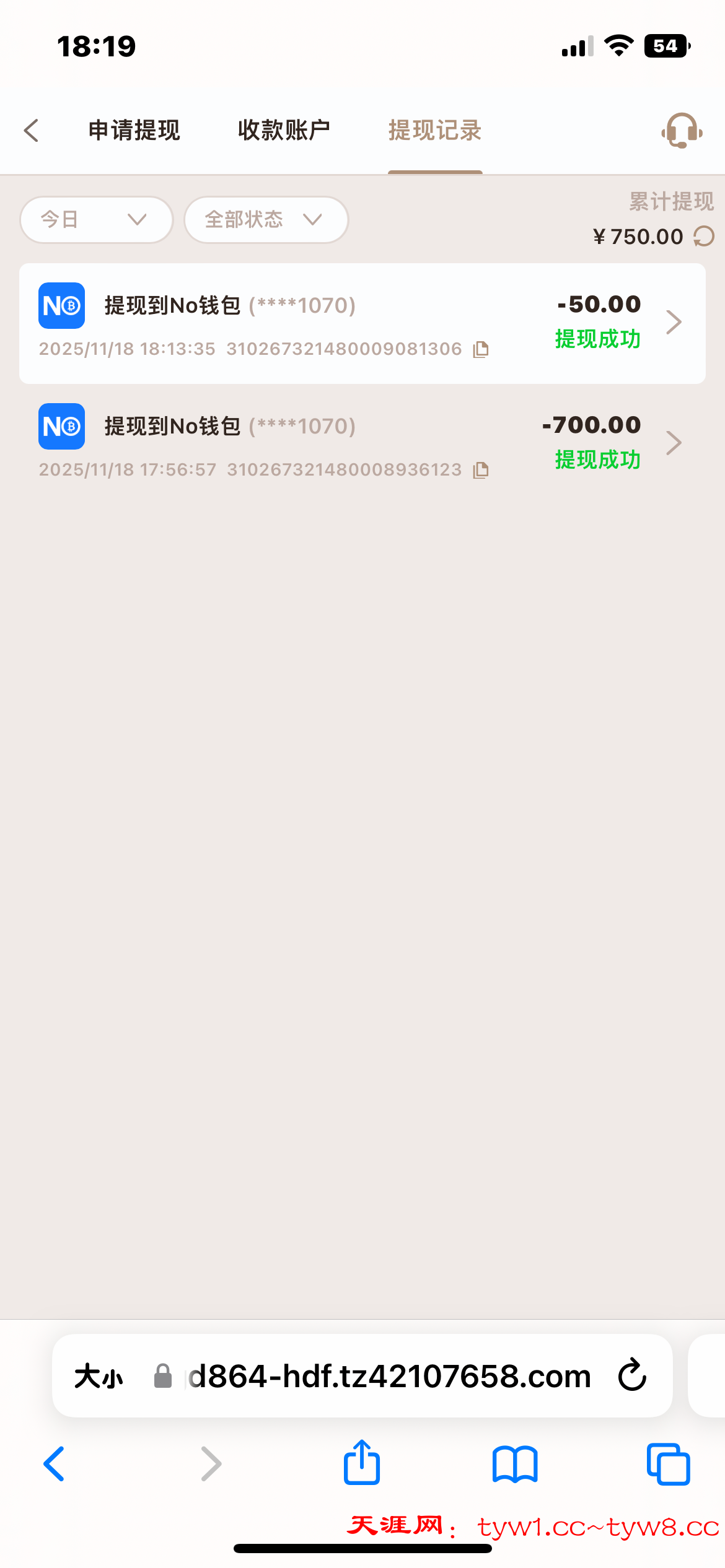Switch to the 收款账户 tab
725x1568 pixels.
pos(284,131)
